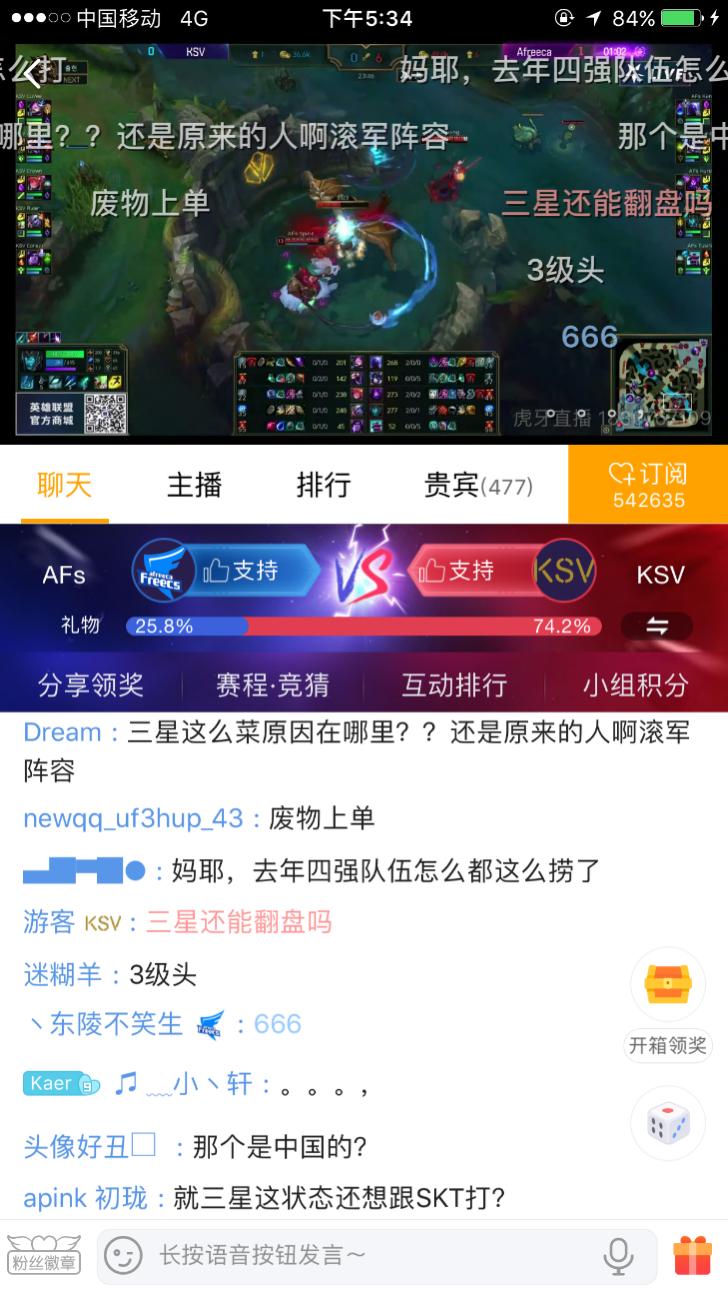Tap the back arrow on the video
This screenshot has height=1294, width=728.
(x=30, y=71)
